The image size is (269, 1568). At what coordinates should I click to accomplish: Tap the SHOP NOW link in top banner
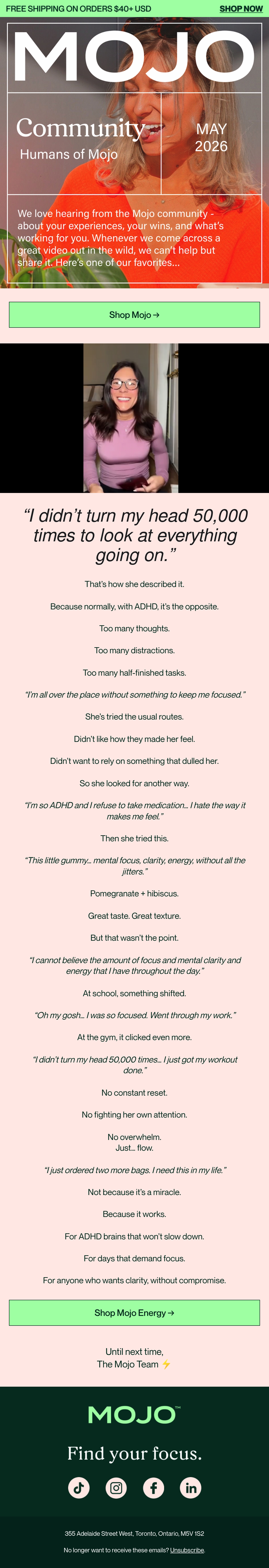[241, 9]
